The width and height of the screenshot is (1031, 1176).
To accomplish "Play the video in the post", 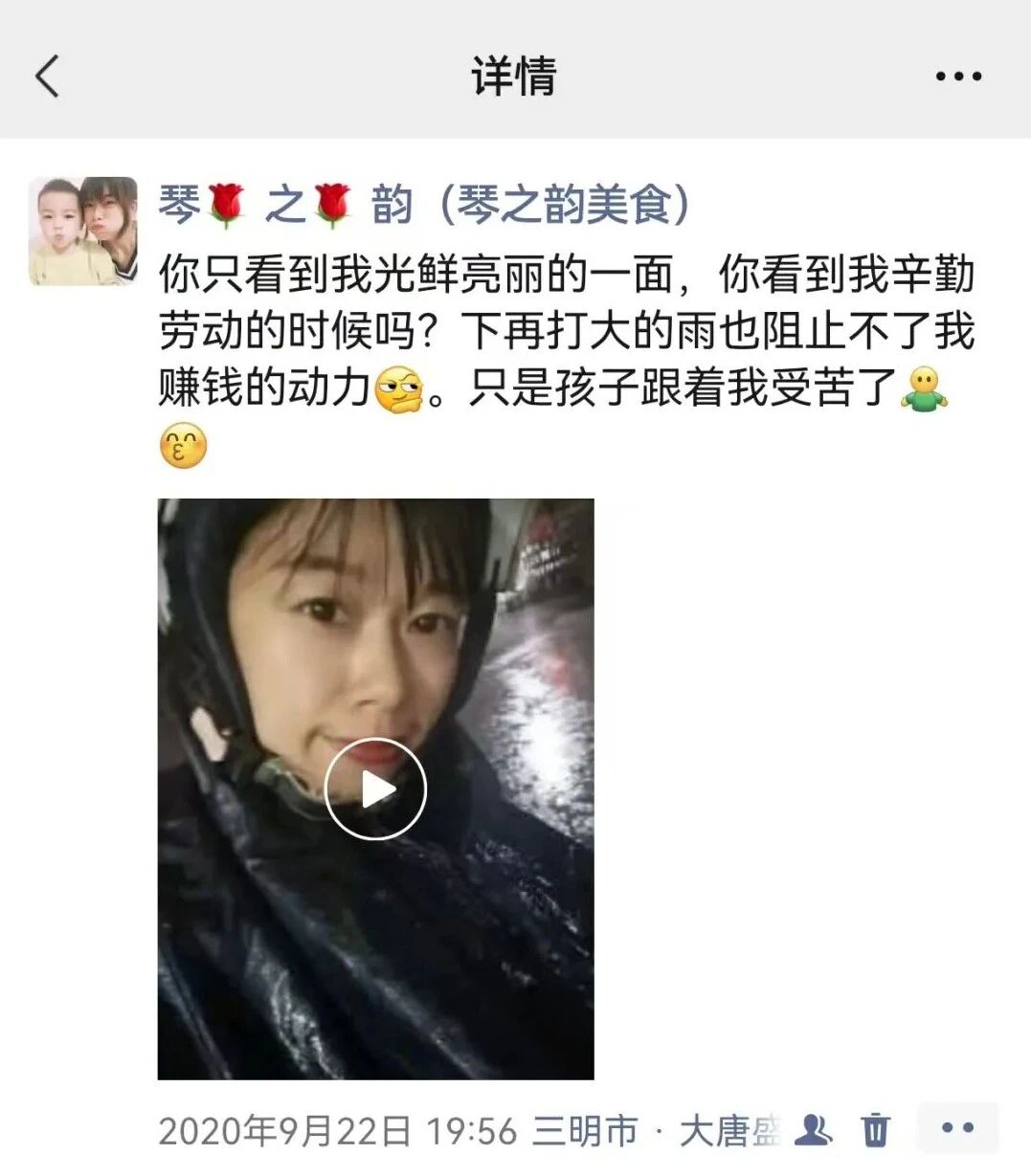I will (375, 789).
